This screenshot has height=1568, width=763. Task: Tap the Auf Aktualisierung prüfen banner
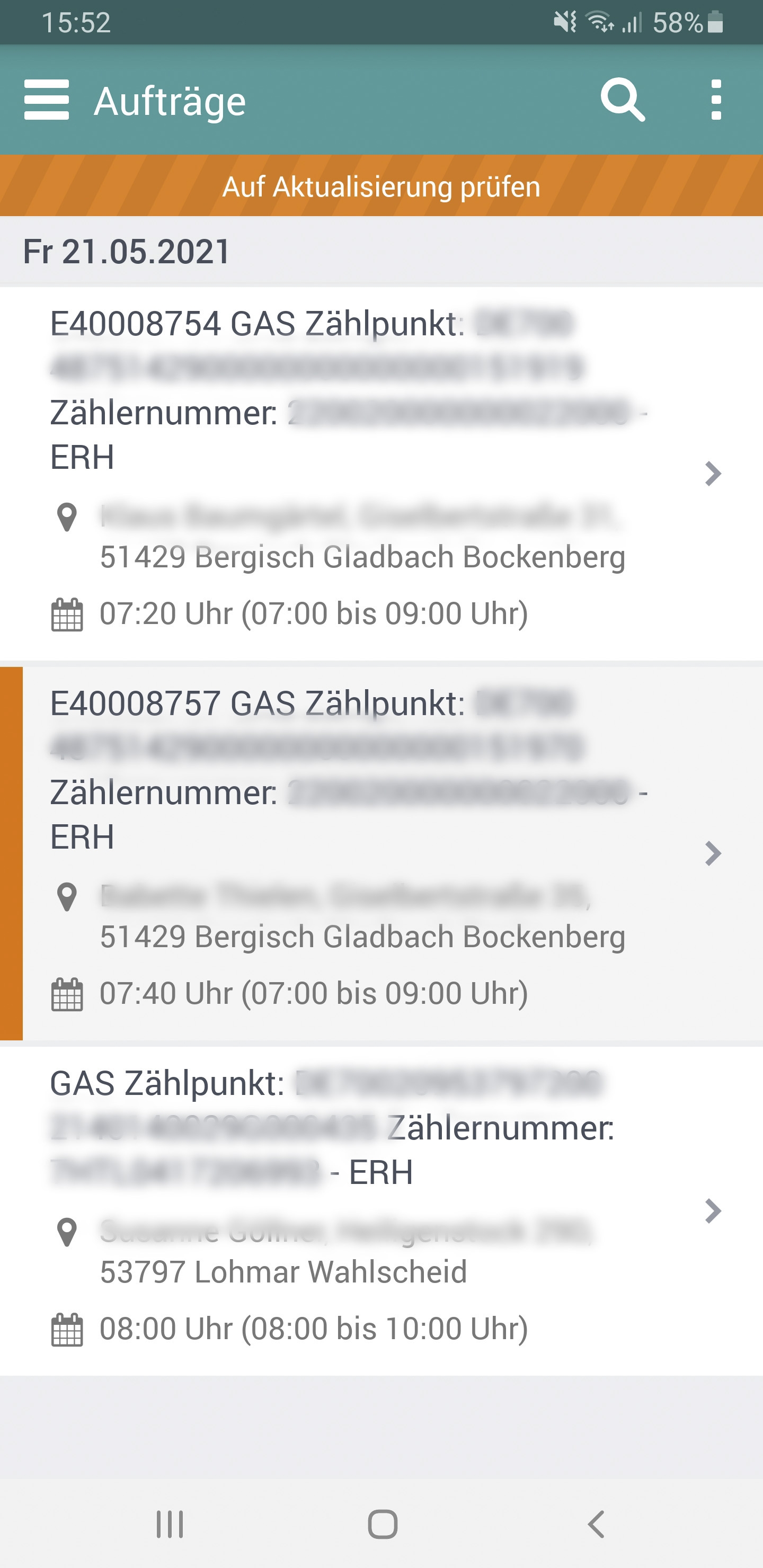381,186
